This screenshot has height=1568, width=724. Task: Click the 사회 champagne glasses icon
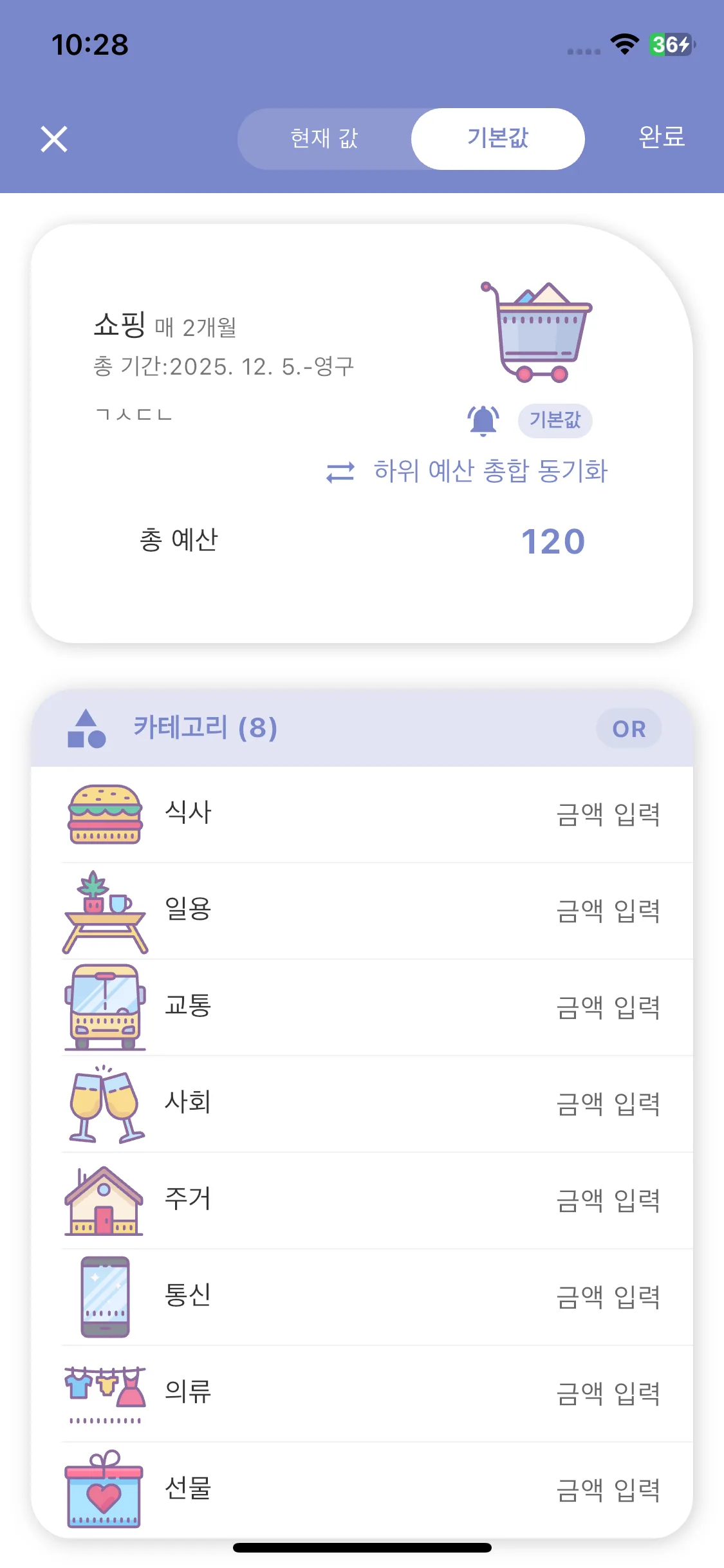click(104, 1103)
